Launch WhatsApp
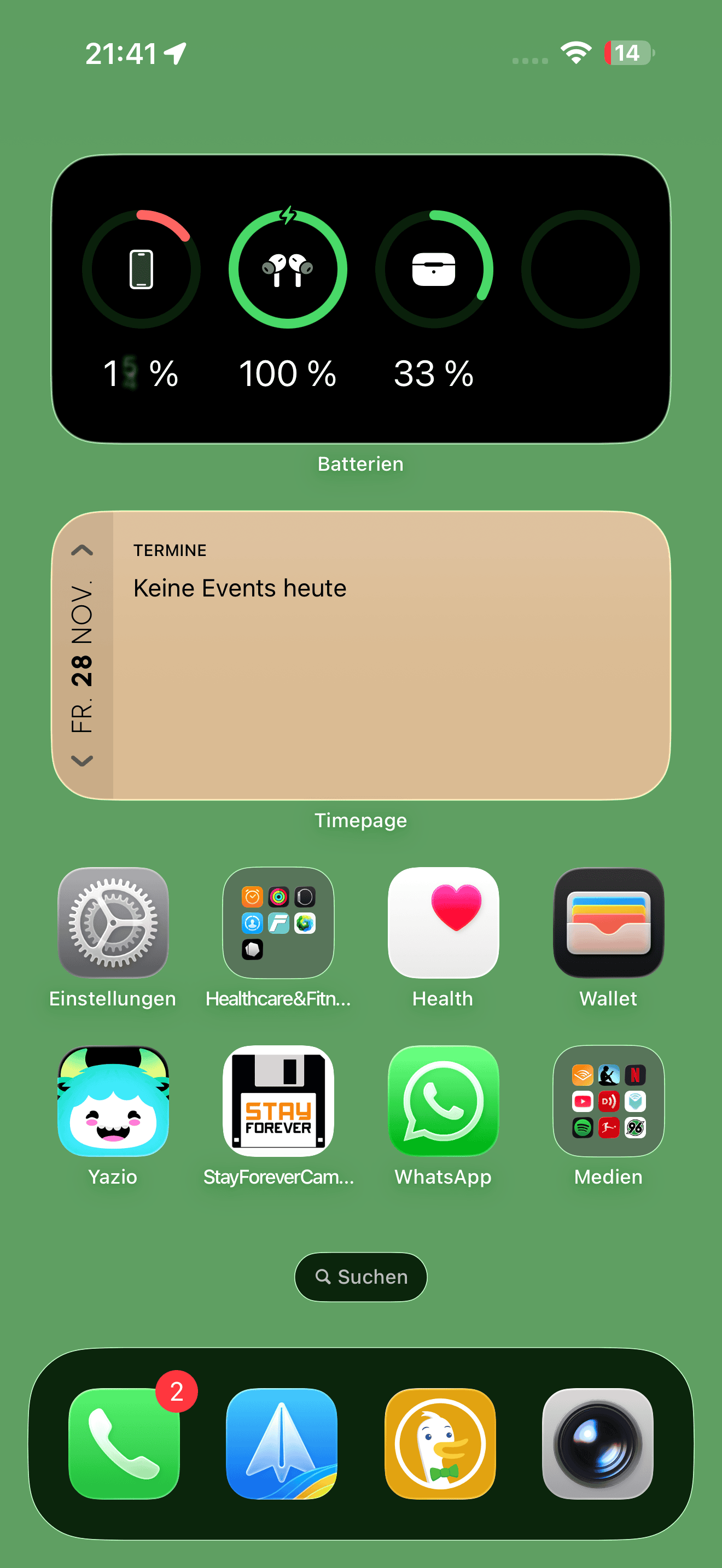This screenshot has height=1568, width=722. coord(443,1101)
